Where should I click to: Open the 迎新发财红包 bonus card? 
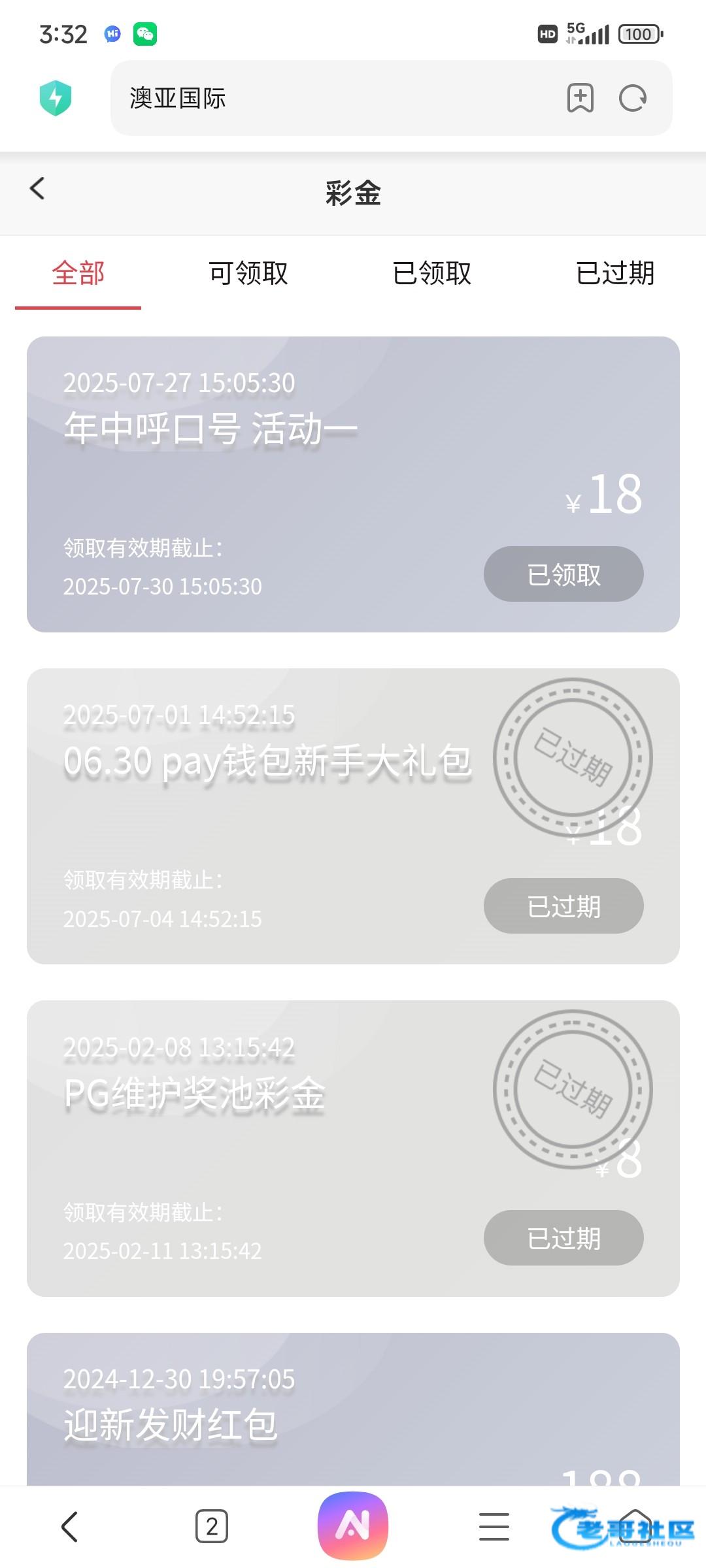click(353, 1411)
